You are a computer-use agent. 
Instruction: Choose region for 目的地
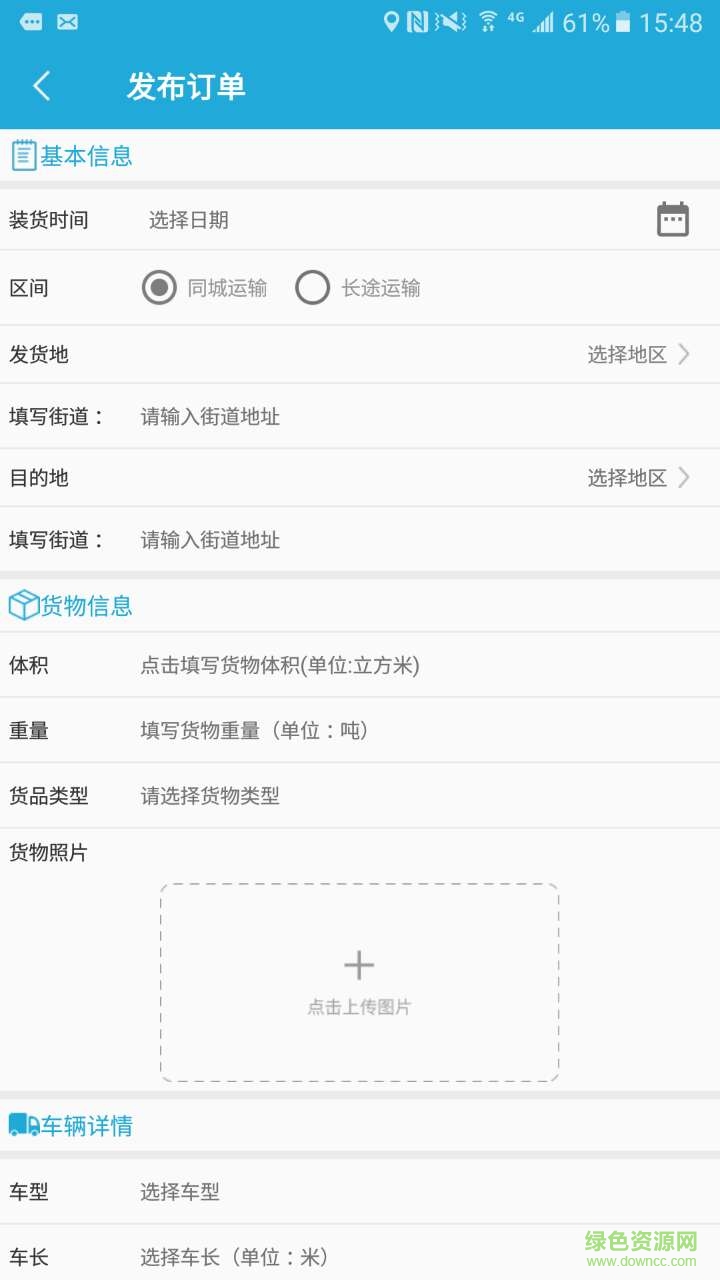[638, 478]
